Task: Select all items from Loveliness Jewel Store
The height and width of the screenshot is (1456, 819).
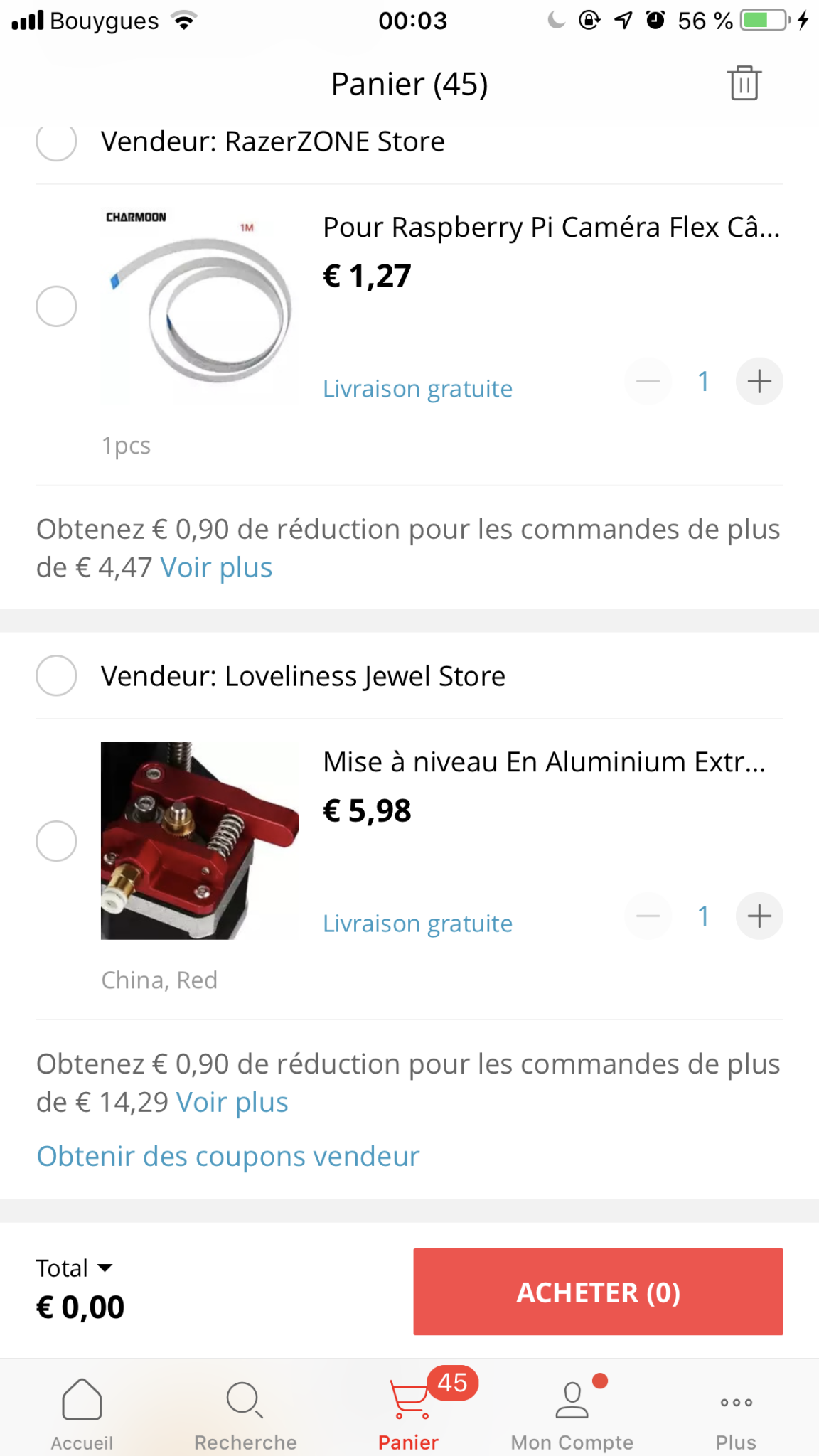Action: 56,675
